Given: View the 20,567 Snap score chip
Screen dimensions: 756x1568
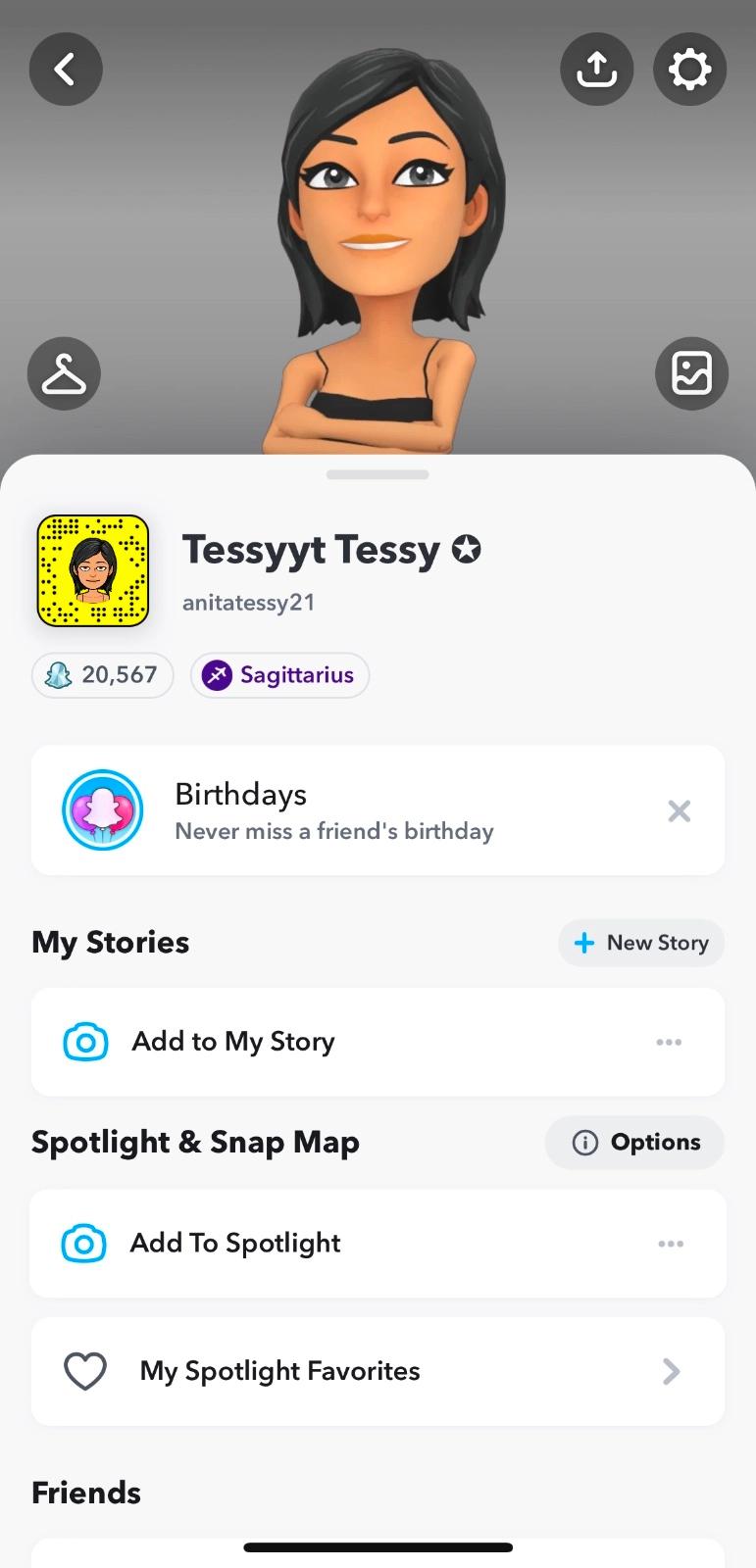Looking at the screenshot, I should coord(103,675).
